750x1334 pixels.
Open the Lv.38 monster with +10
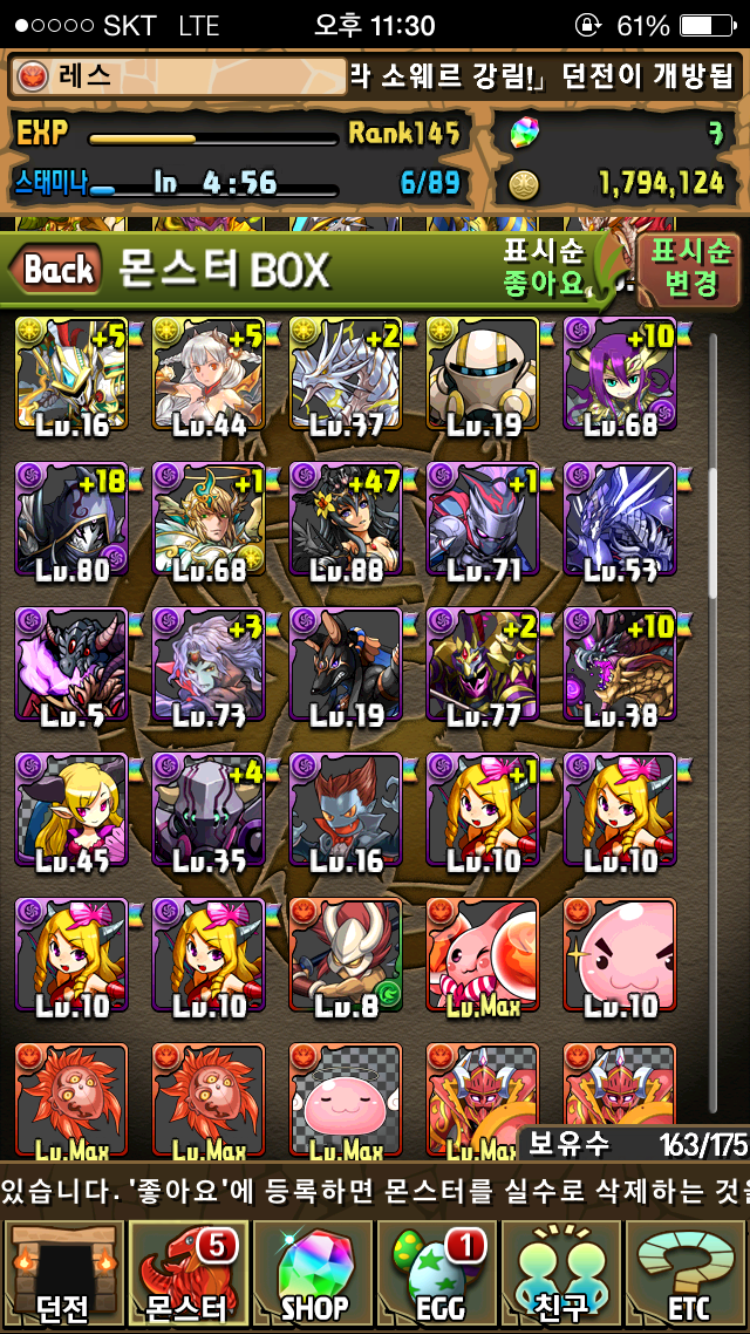620,665
